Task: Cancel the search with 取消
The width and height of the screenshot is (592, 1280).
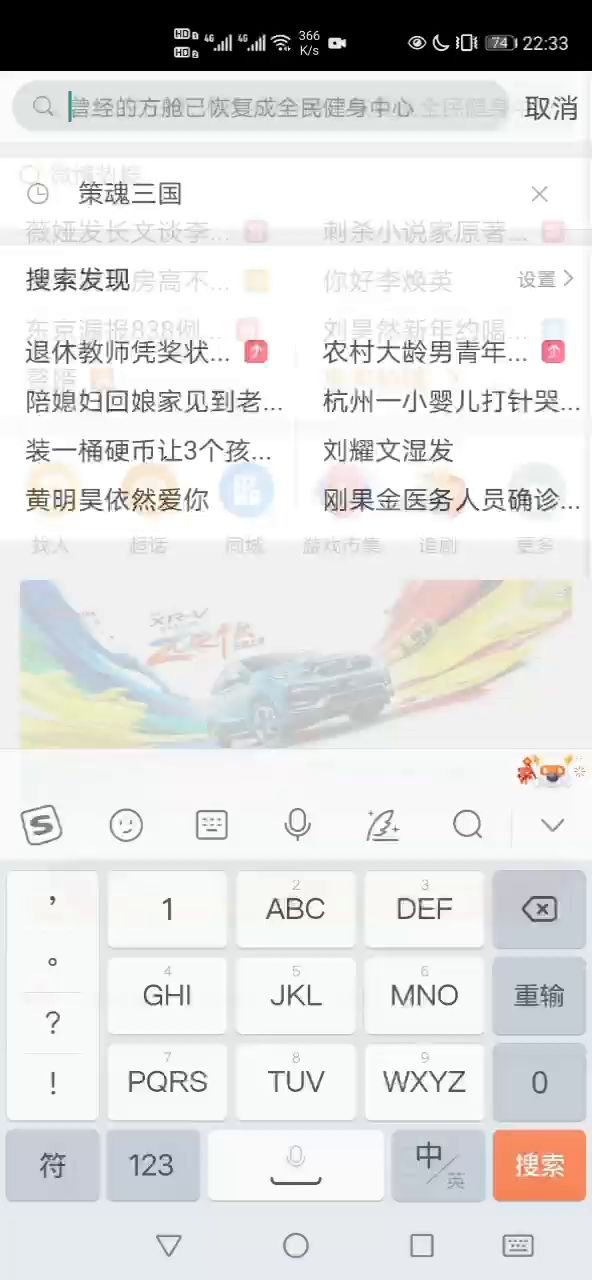Action: [551, 107]
